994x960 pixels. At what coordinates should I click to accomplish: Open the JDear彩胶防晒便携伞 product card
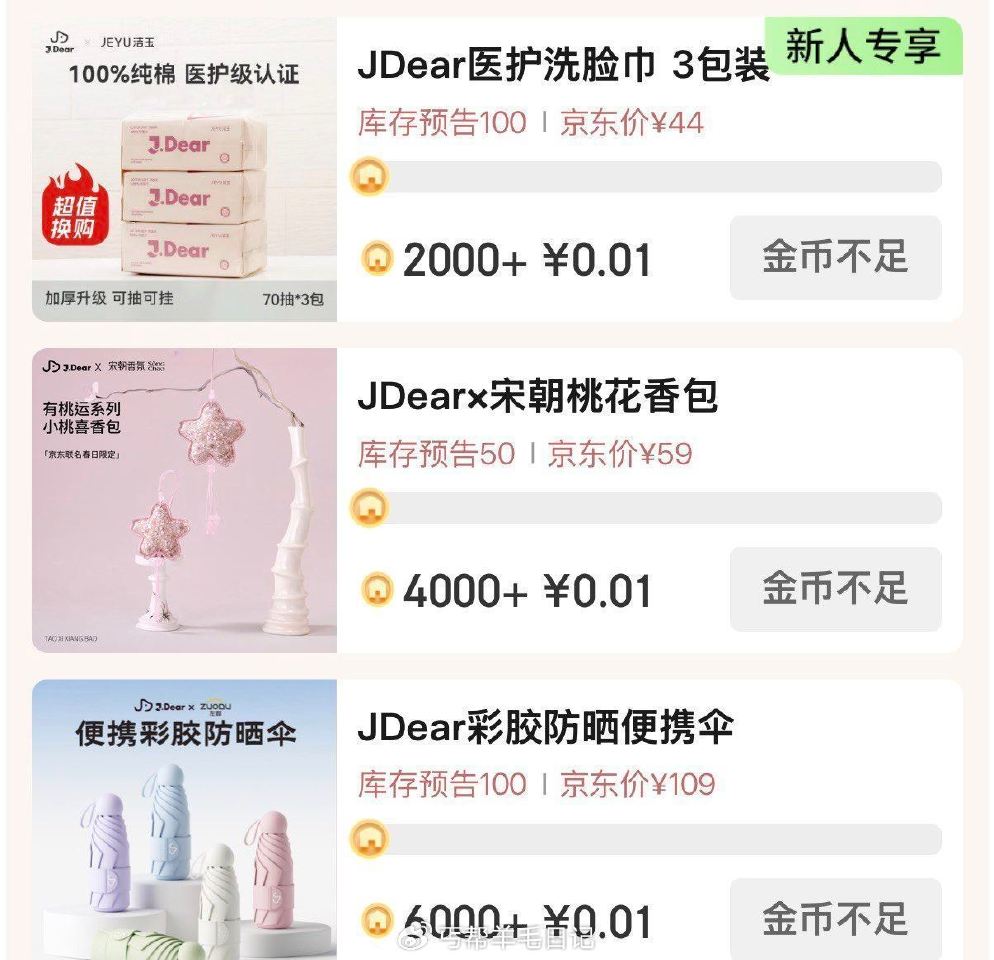pos(545,727)
